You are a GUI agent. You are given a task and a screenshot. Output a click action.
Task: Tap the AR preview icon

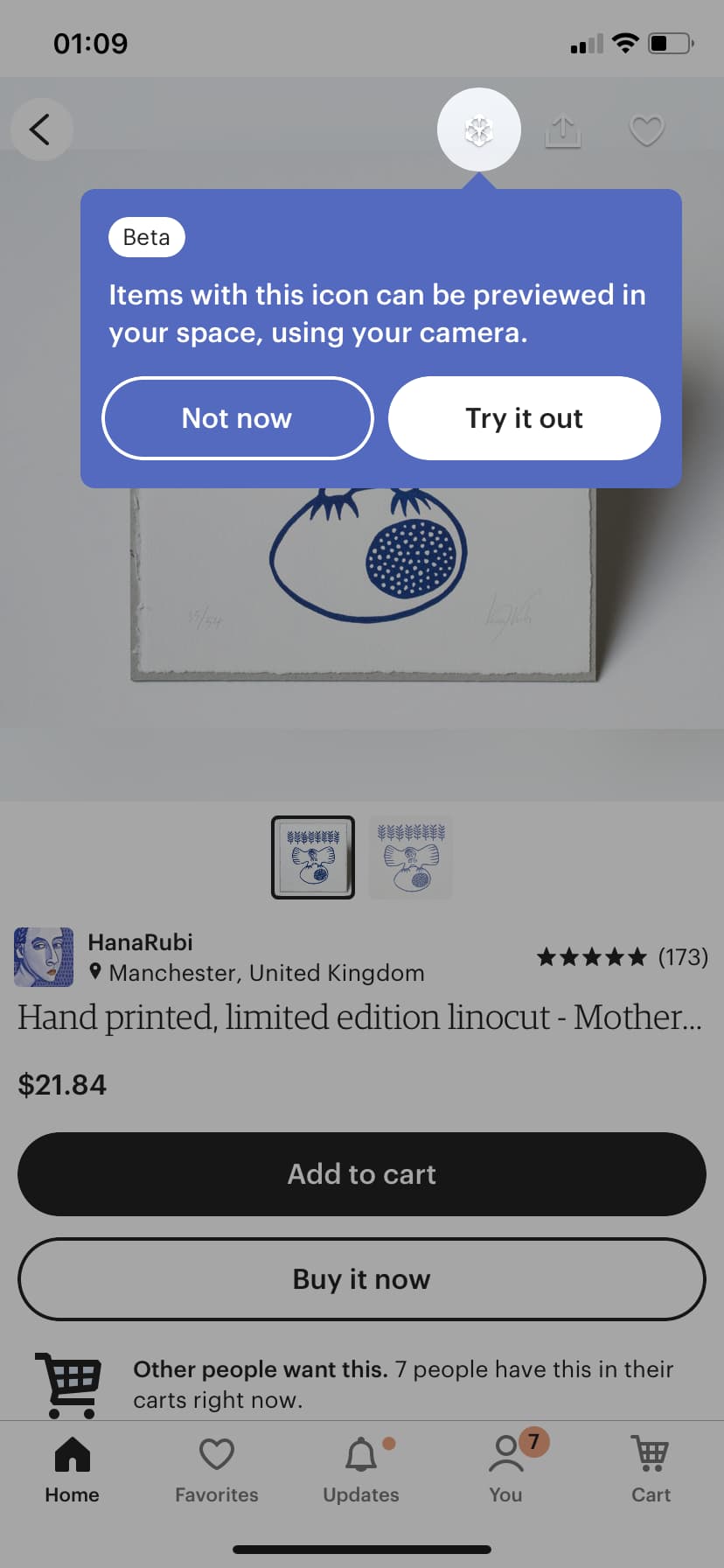pyautogui.click(x=478, y=131)
